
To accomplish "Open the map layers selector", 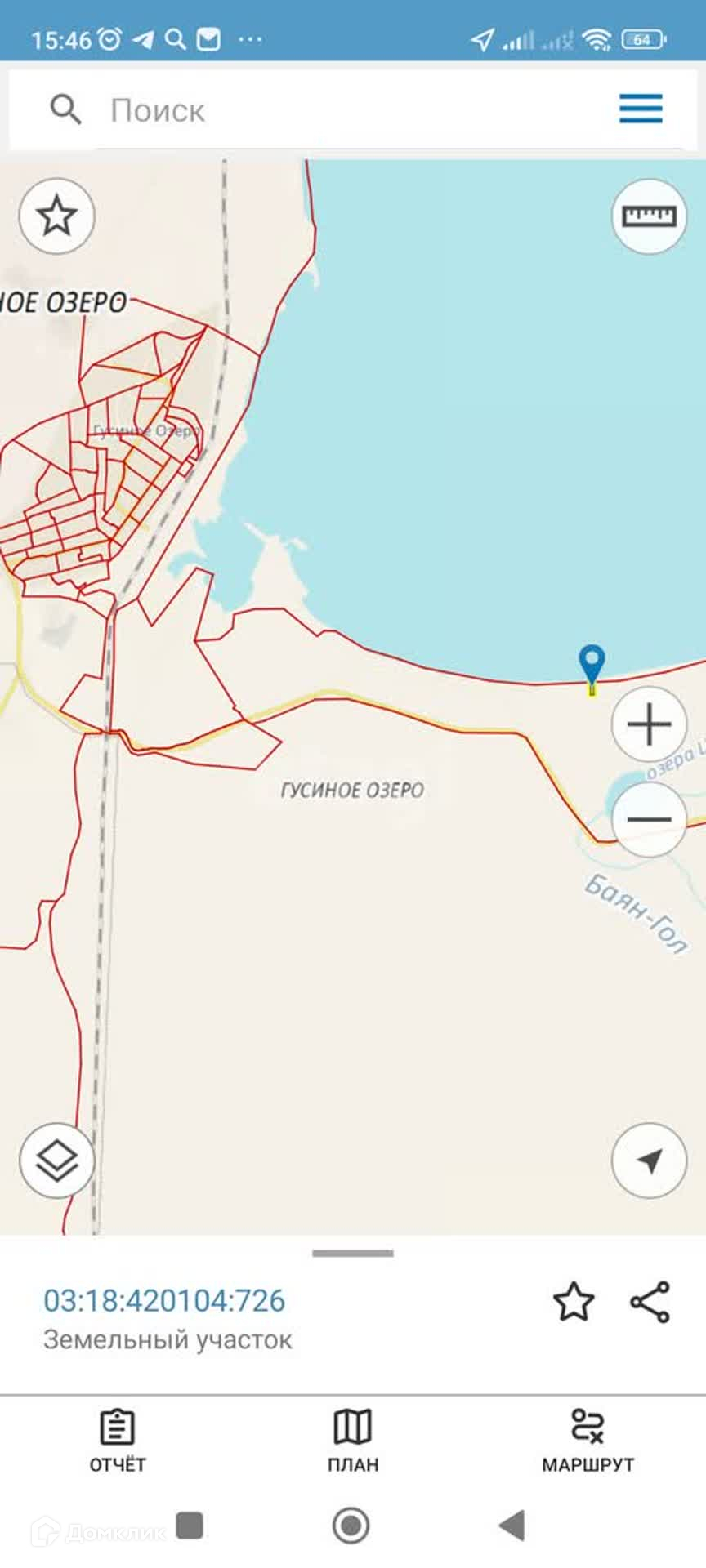I will (57, 1160).
